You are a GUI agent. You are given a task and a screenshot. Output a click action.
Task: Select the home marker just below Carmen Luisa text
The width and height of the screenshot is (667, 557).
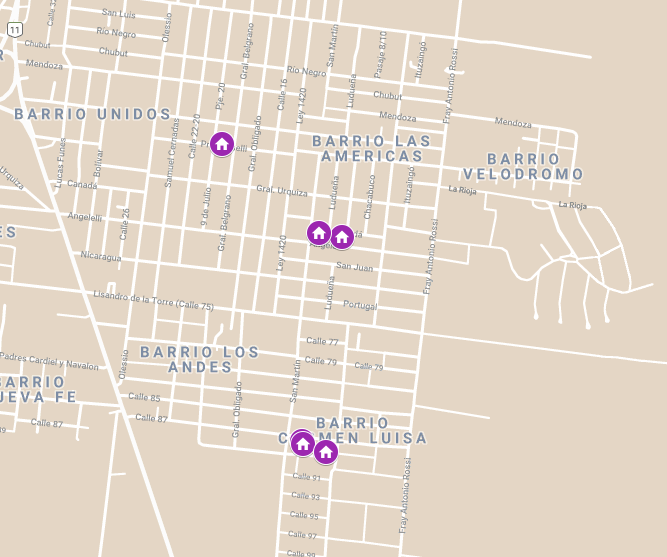pos(325,452)
